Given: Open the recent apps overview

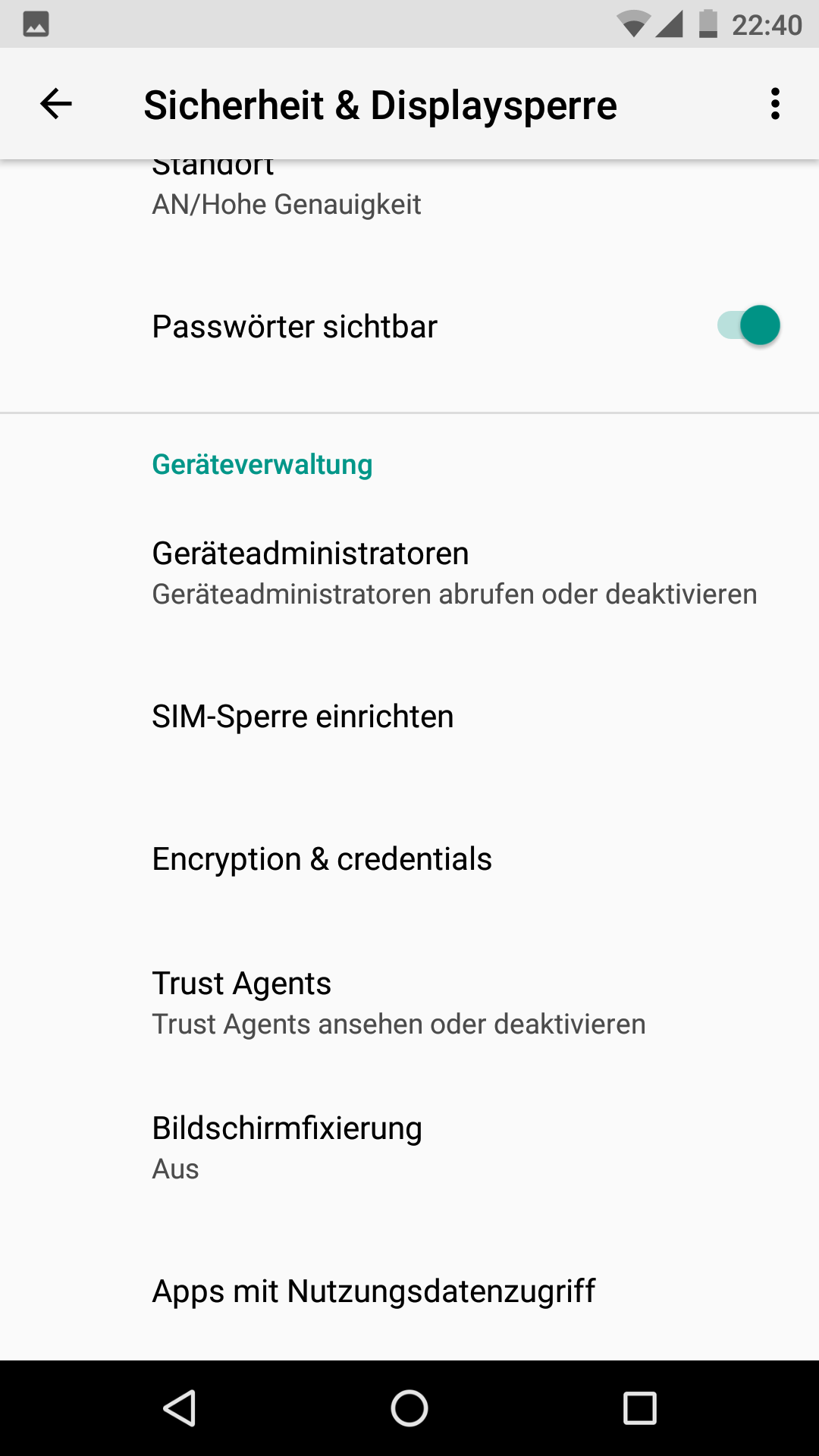Looking at the screenshot, I should (x=639, y=1408).
